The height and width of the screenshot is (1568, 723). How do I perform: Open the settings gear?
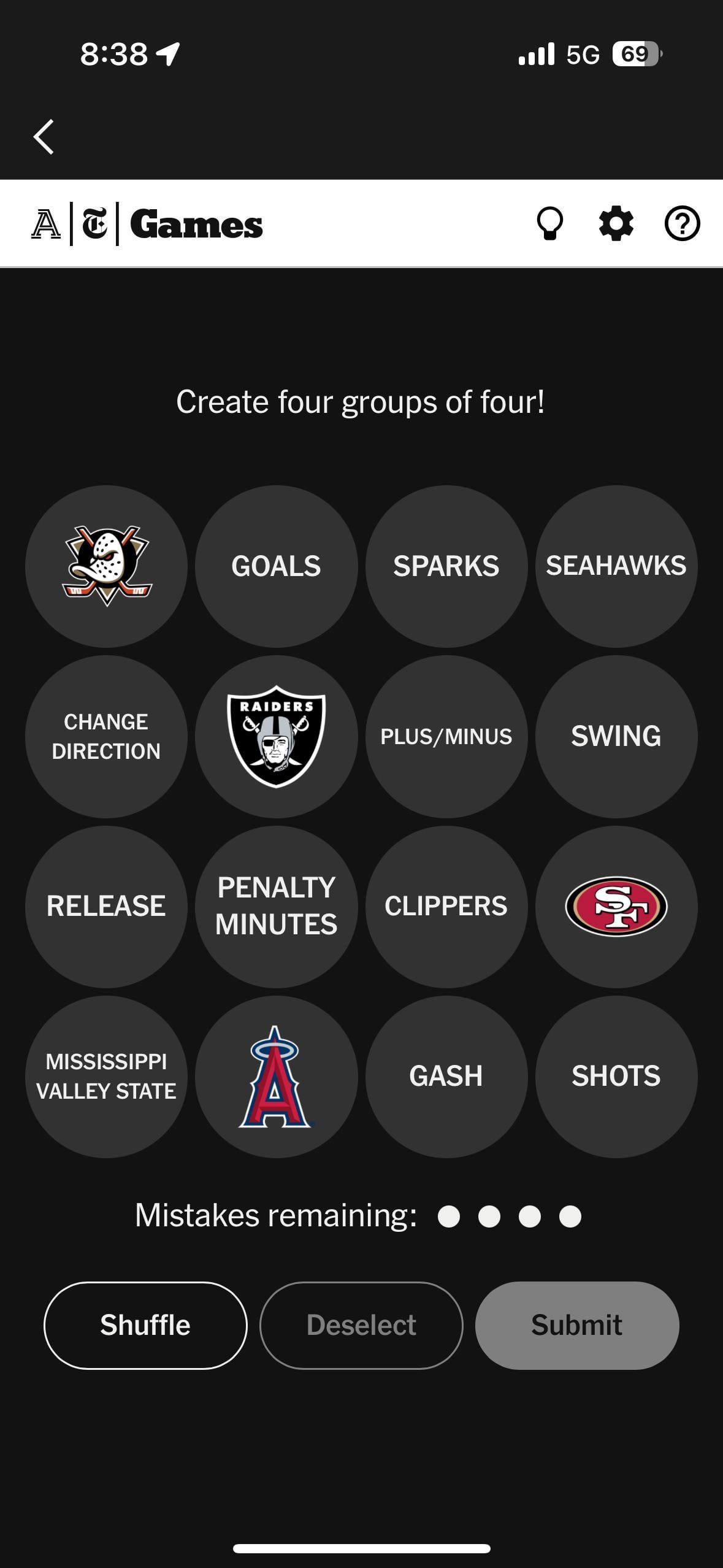tap(616, 224)
